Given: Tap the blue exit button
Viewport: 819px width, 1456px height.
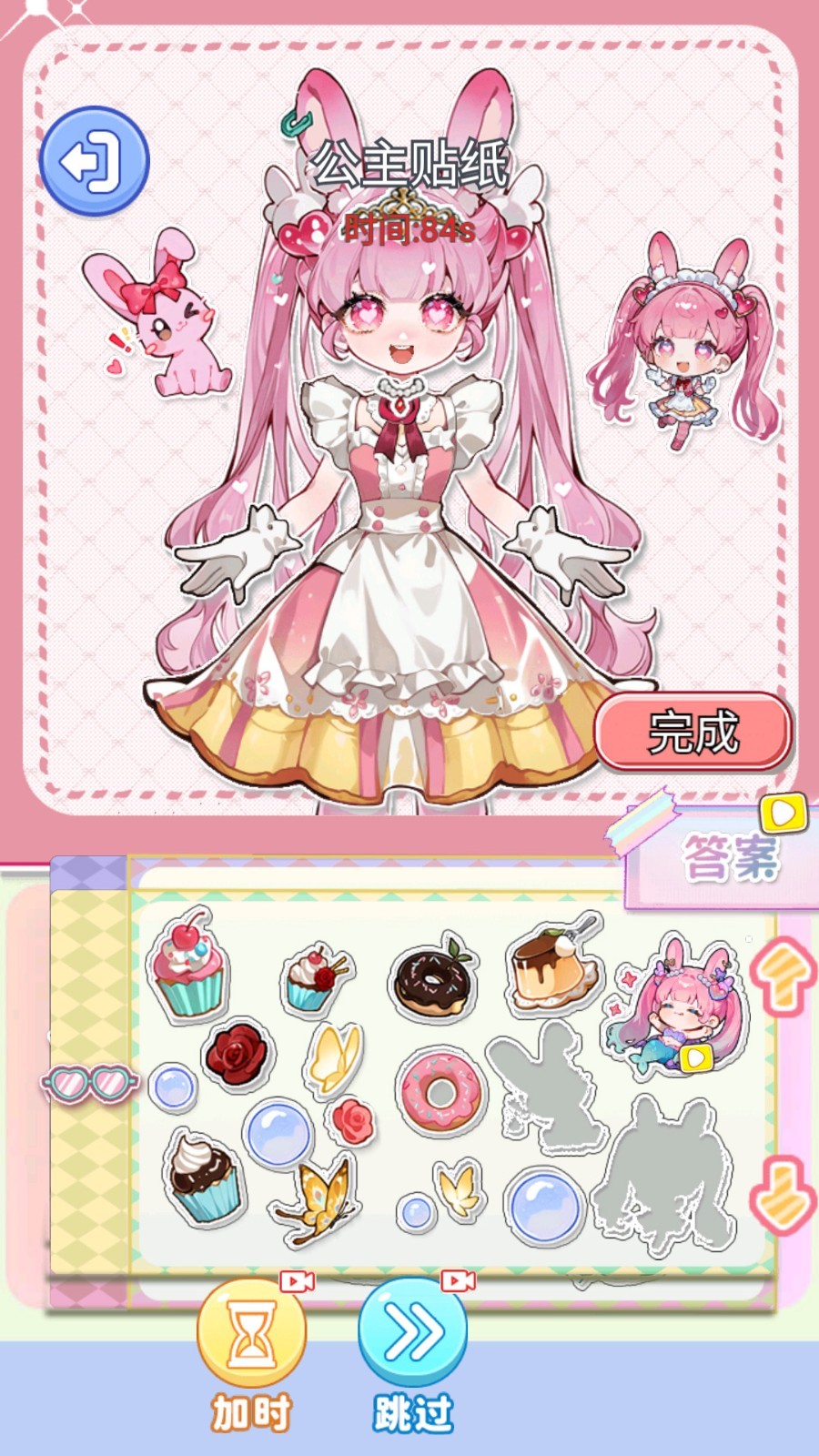Looking at the screenshot, I should pyautogui.click(x=94, y=161).
